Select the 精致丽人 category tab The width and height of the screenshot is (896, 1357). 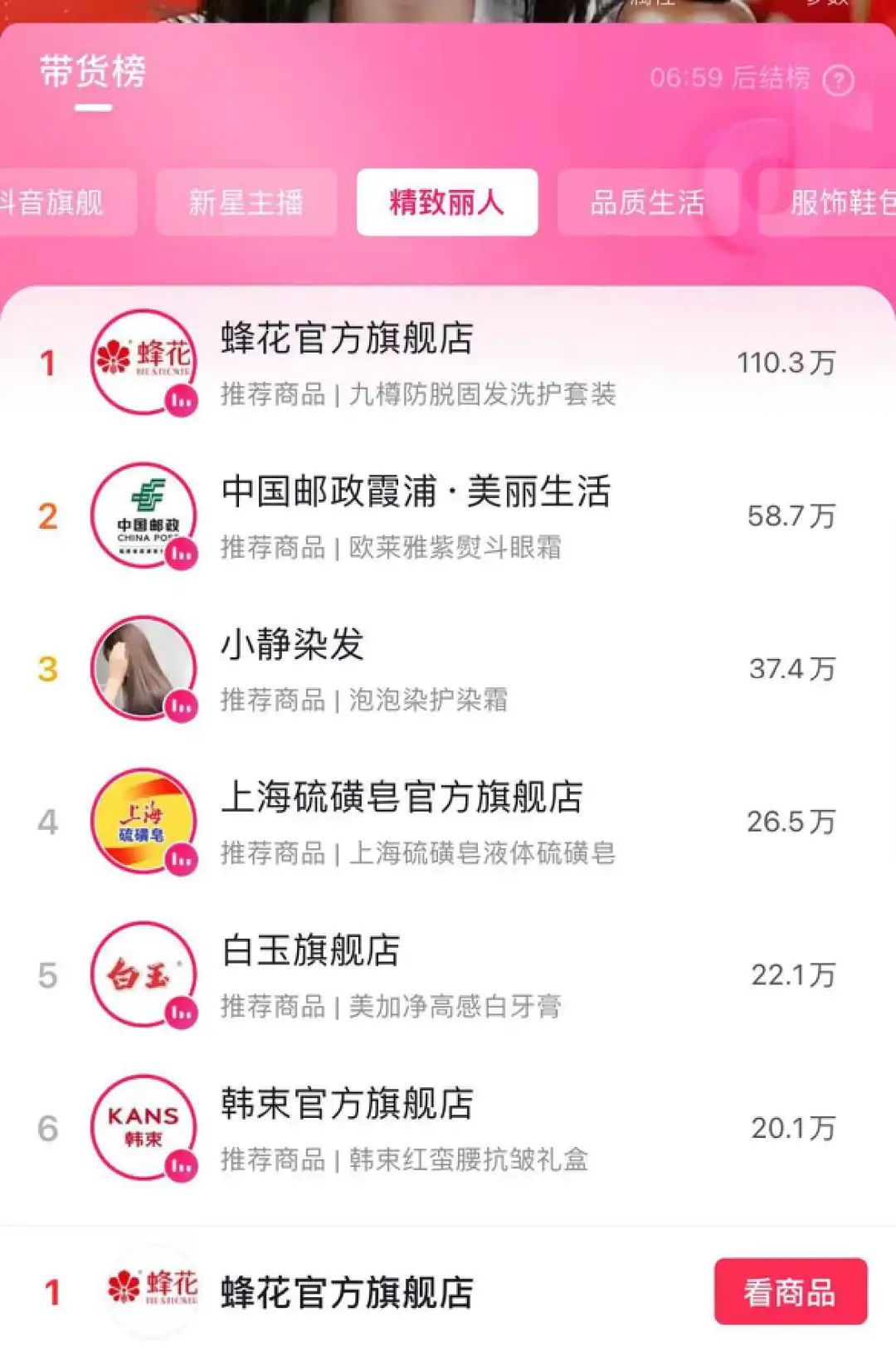click(447, 203)
